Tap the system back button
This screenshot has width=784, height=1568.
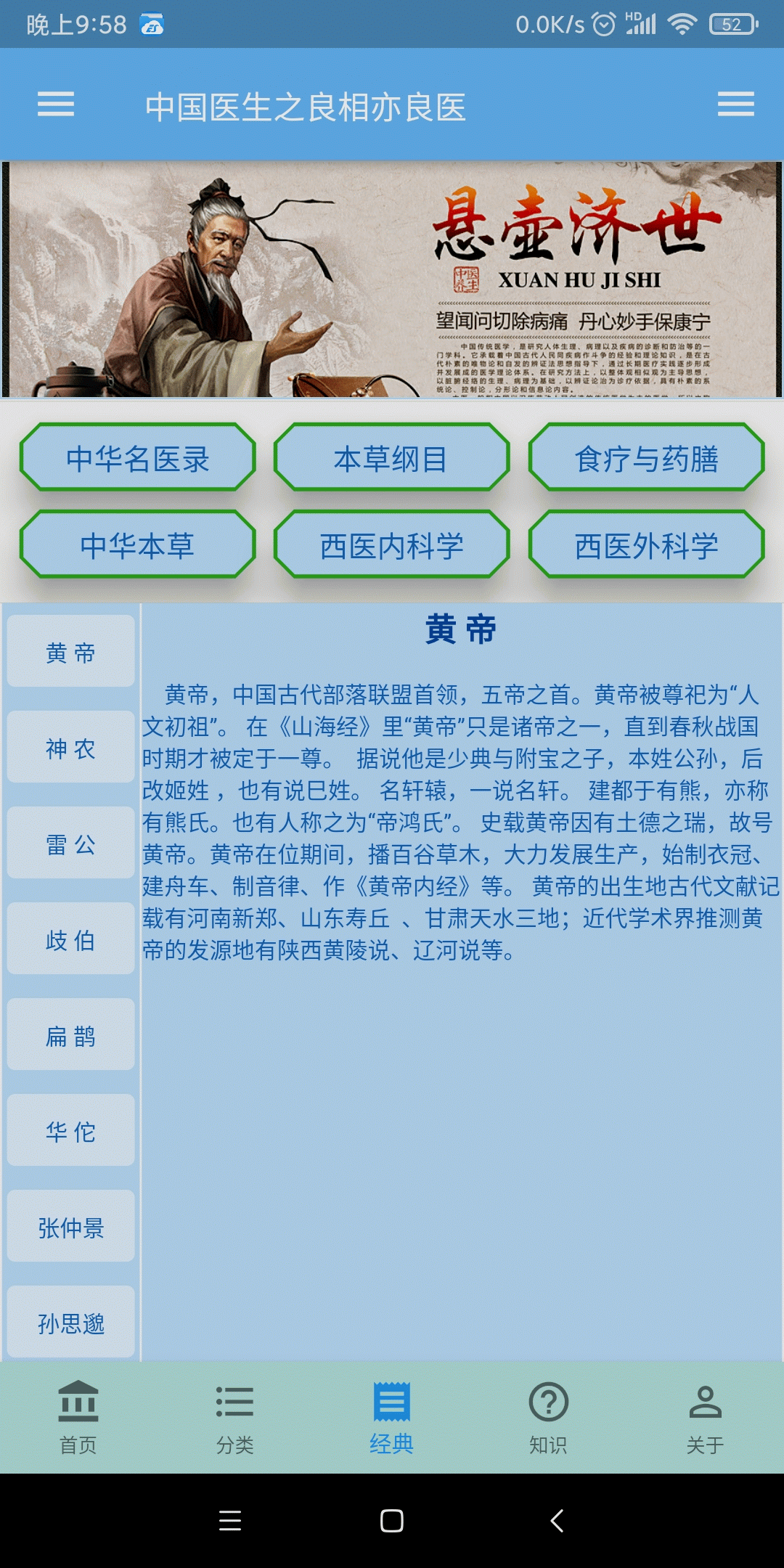(557, 1521)
